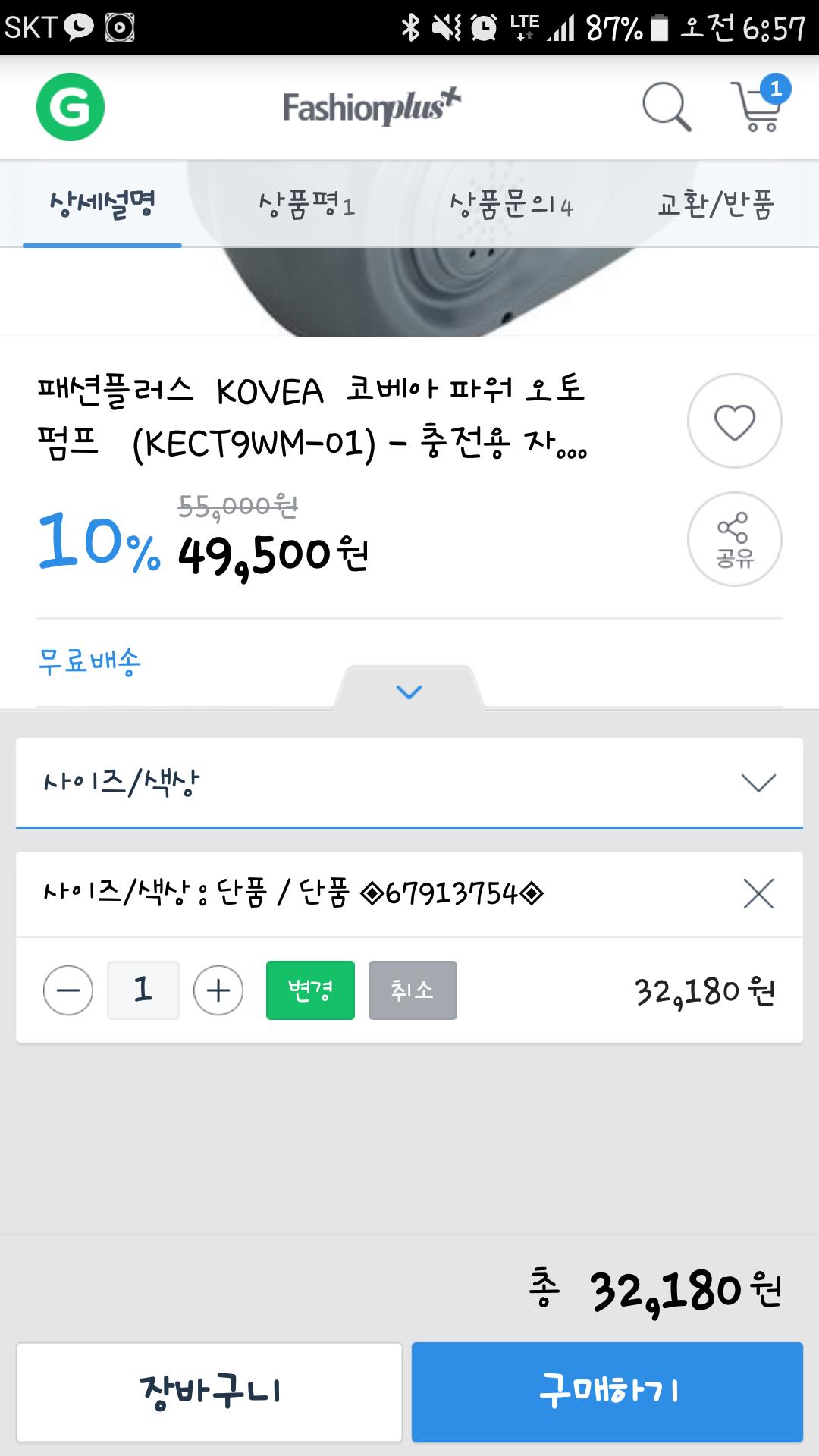Collapse the option panel with down chevron
Image resolution: width=819 pixels, height=1456 pixels.
pos(409,691)
